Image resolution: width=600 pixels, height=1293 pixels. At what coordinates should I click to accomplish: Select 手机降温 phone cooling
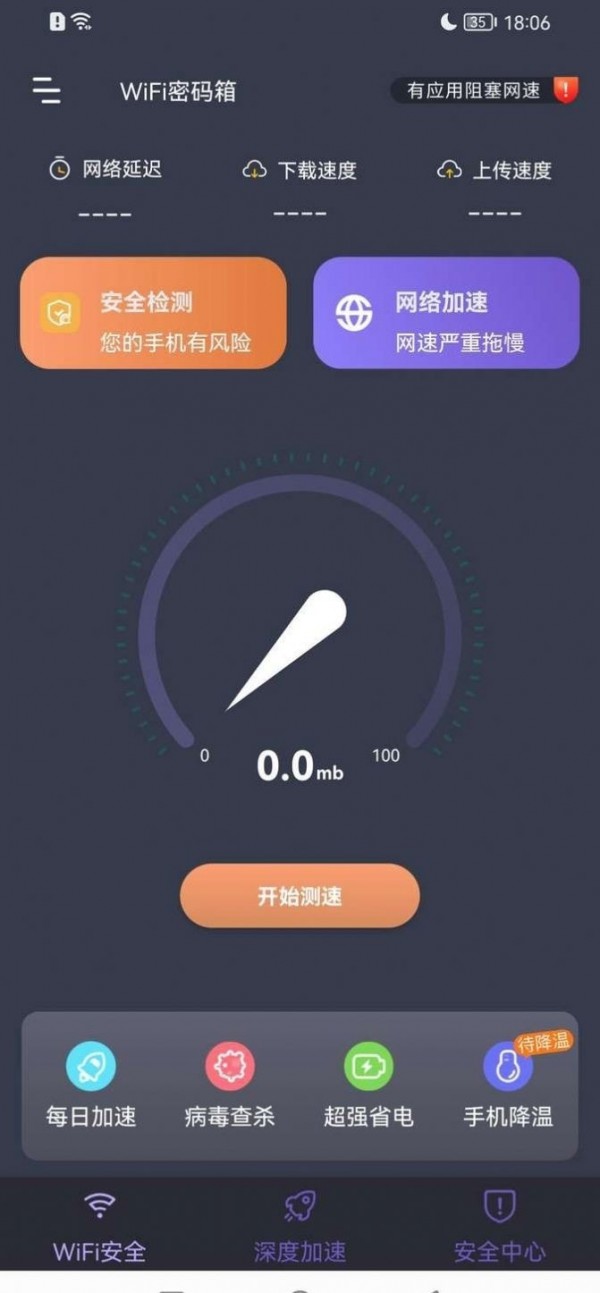(x=508, y=1086)
